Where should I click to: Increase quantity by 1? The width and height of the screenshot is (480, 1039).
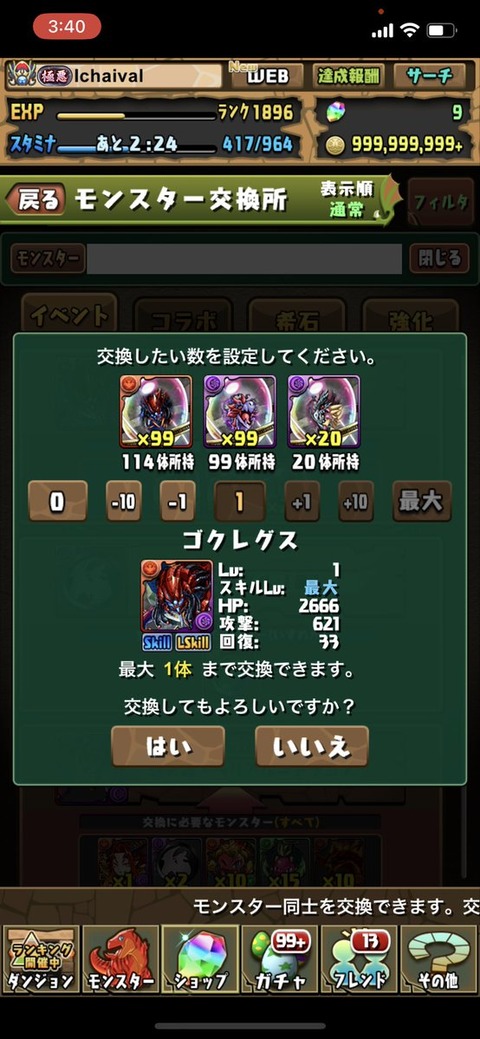302,501
